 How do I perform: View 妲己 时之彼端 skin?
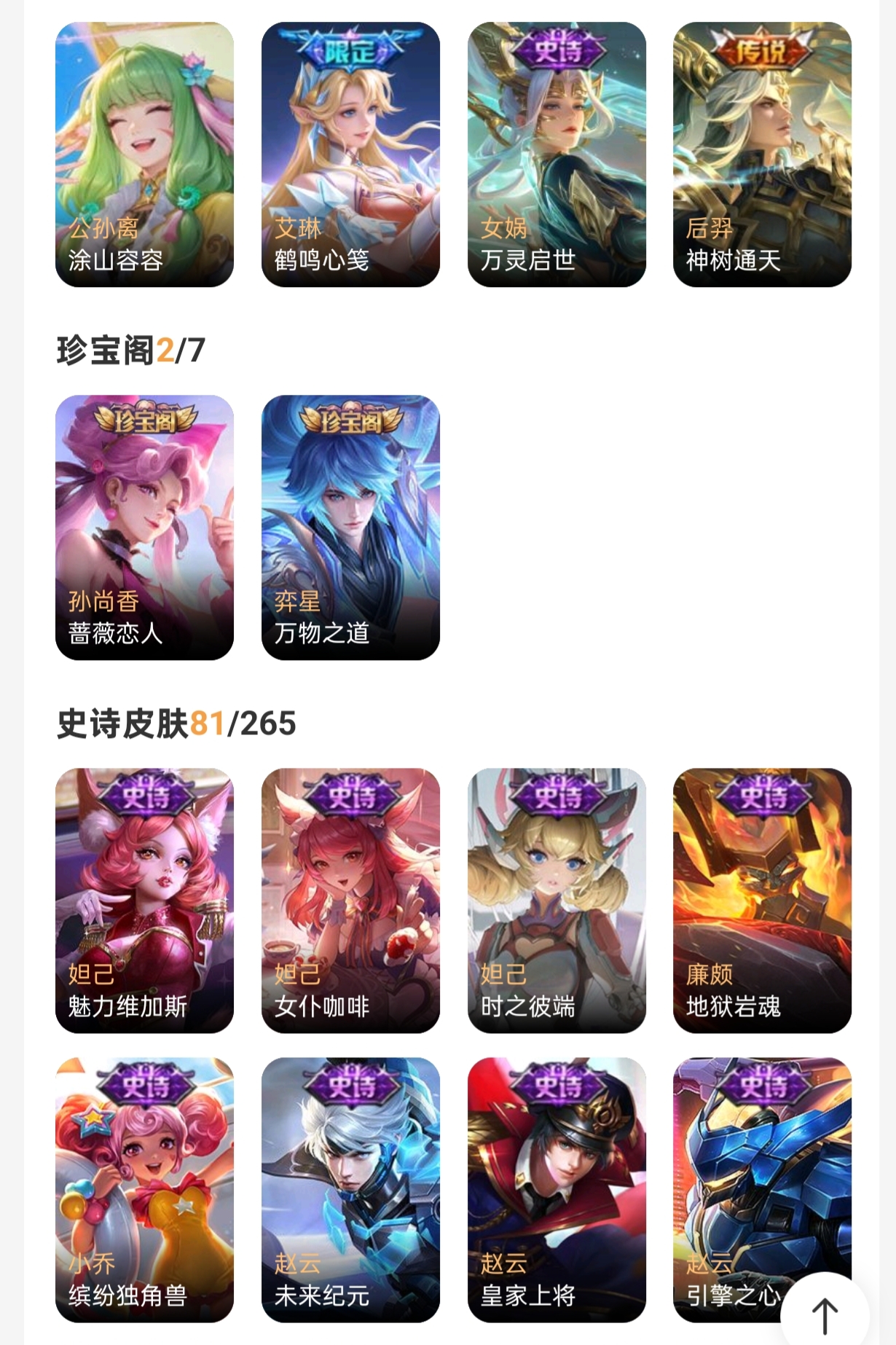(x=557, y=901)
